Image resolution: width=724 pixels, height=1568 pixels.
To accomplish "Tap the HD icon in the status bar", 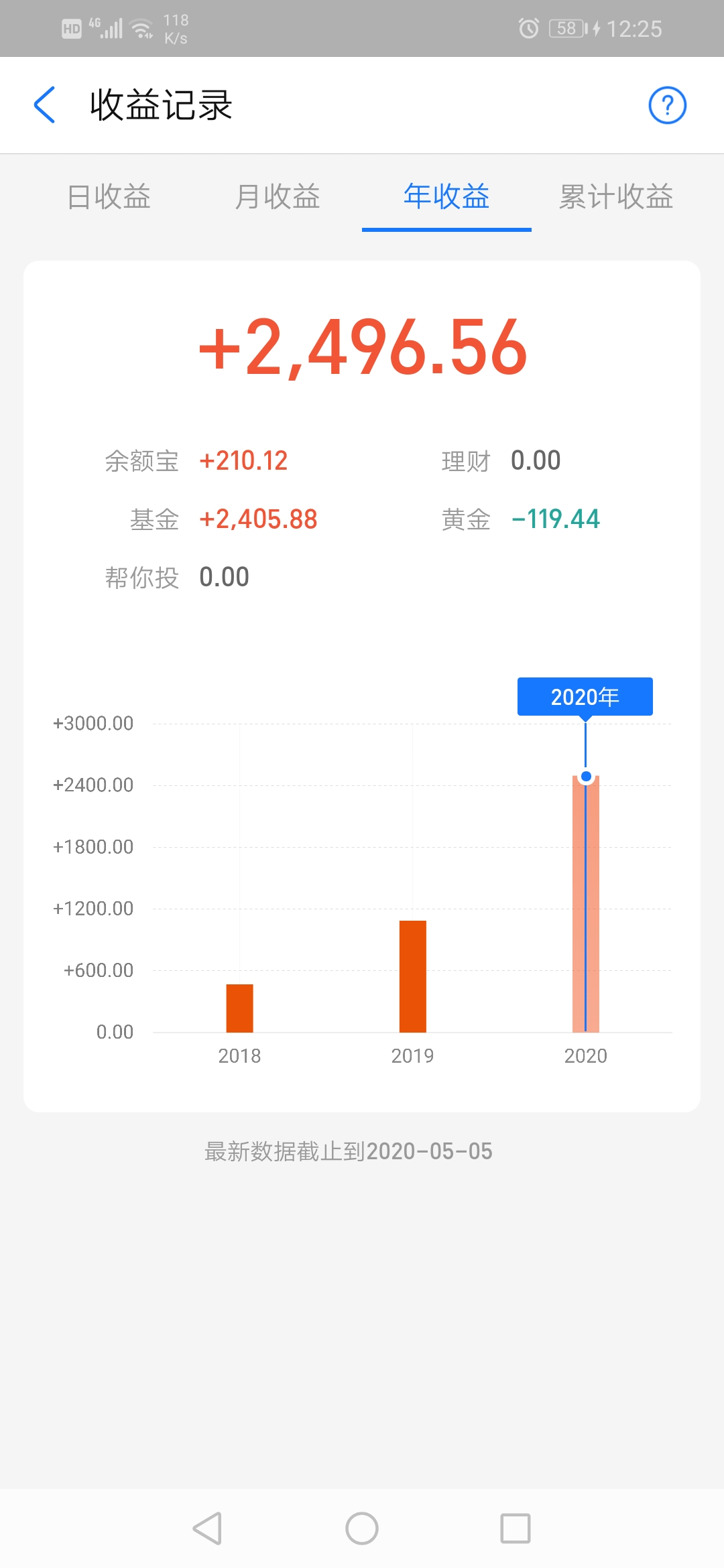I will pos(72,28).
